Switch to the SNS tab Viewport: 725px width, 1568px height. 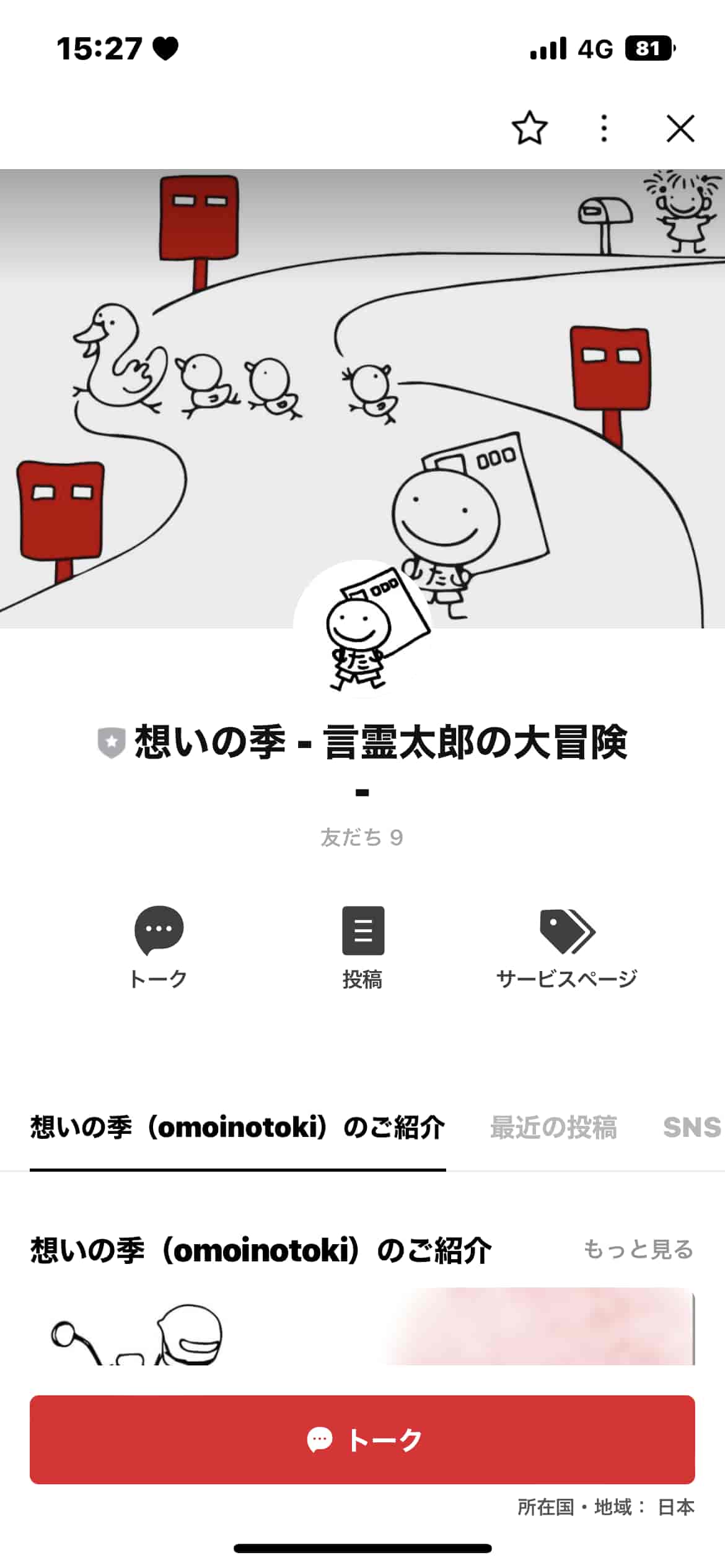click(x=693, y=1127)
